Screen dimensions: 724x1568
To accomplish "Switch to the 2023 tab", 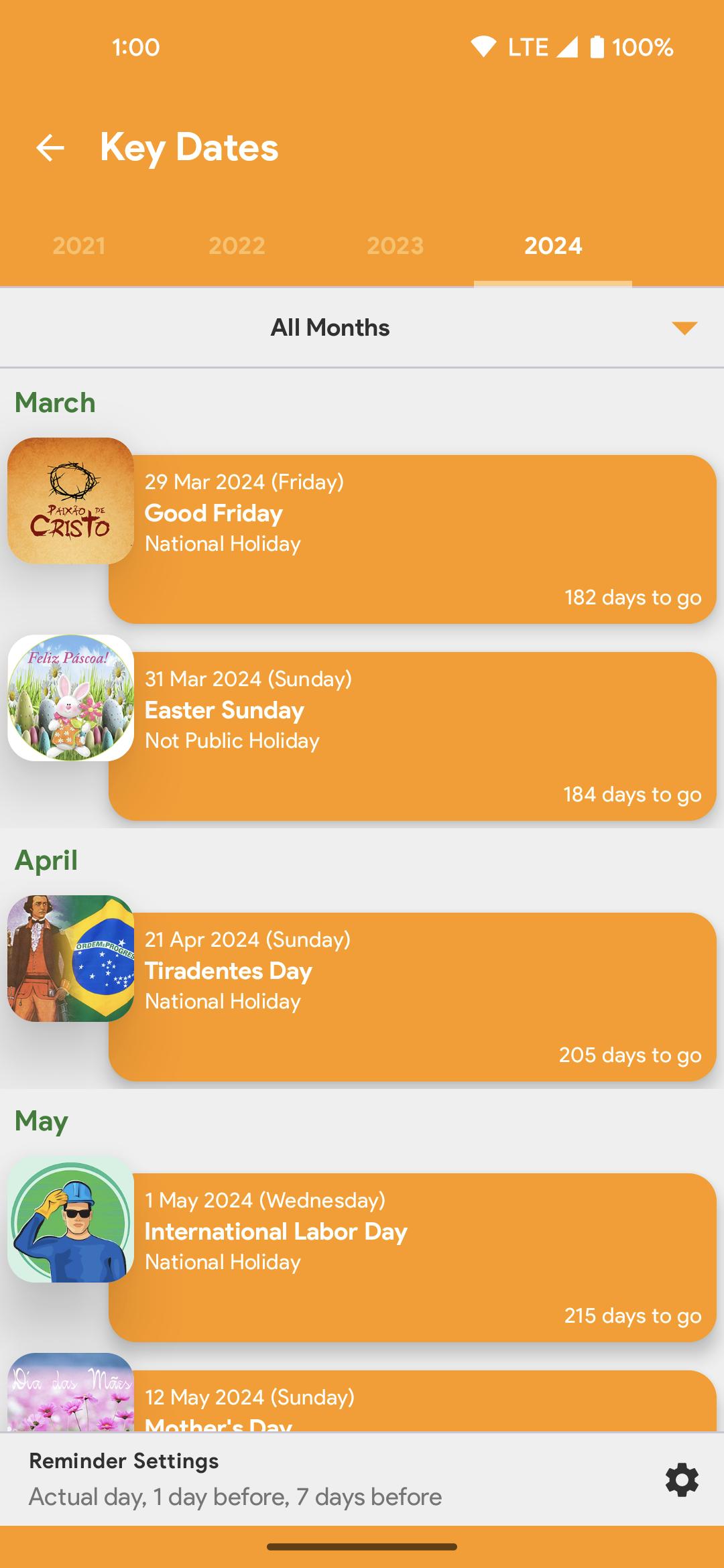I will point(395,246).
